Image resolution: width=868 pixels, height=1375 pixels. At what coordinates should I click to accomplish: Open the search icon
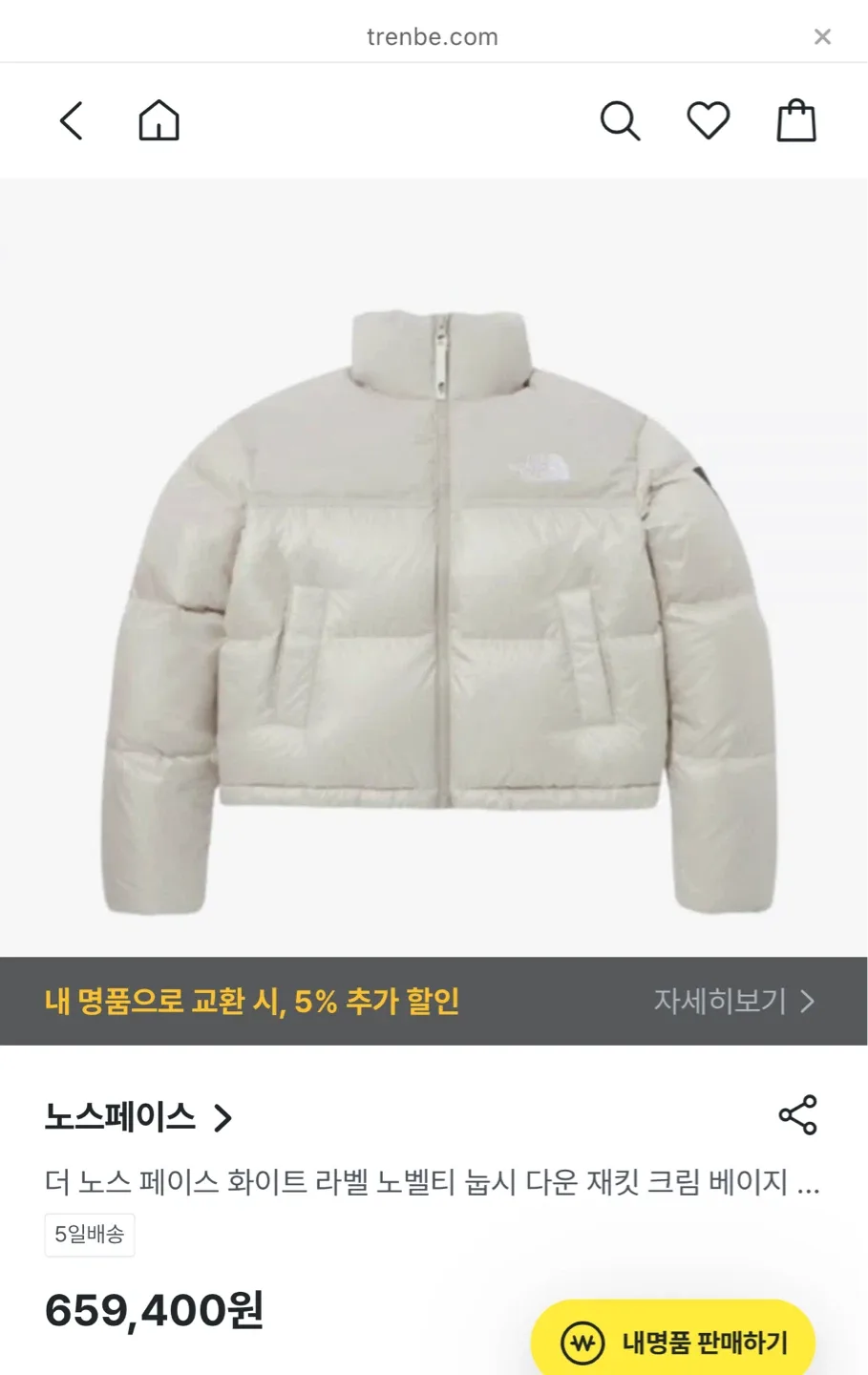[620, 121]
